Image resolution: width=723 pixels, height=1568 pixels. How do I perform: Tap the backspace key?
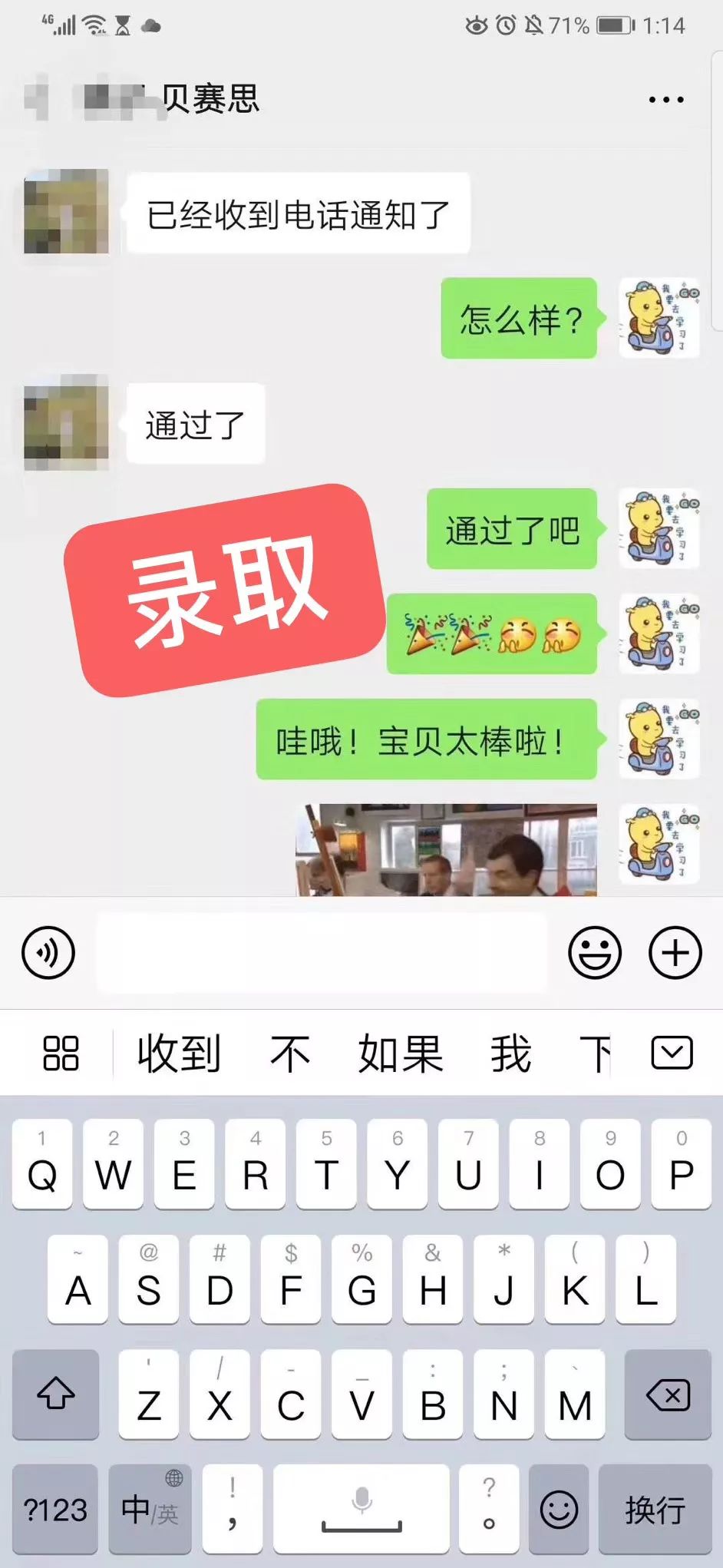click(667, 1395)
